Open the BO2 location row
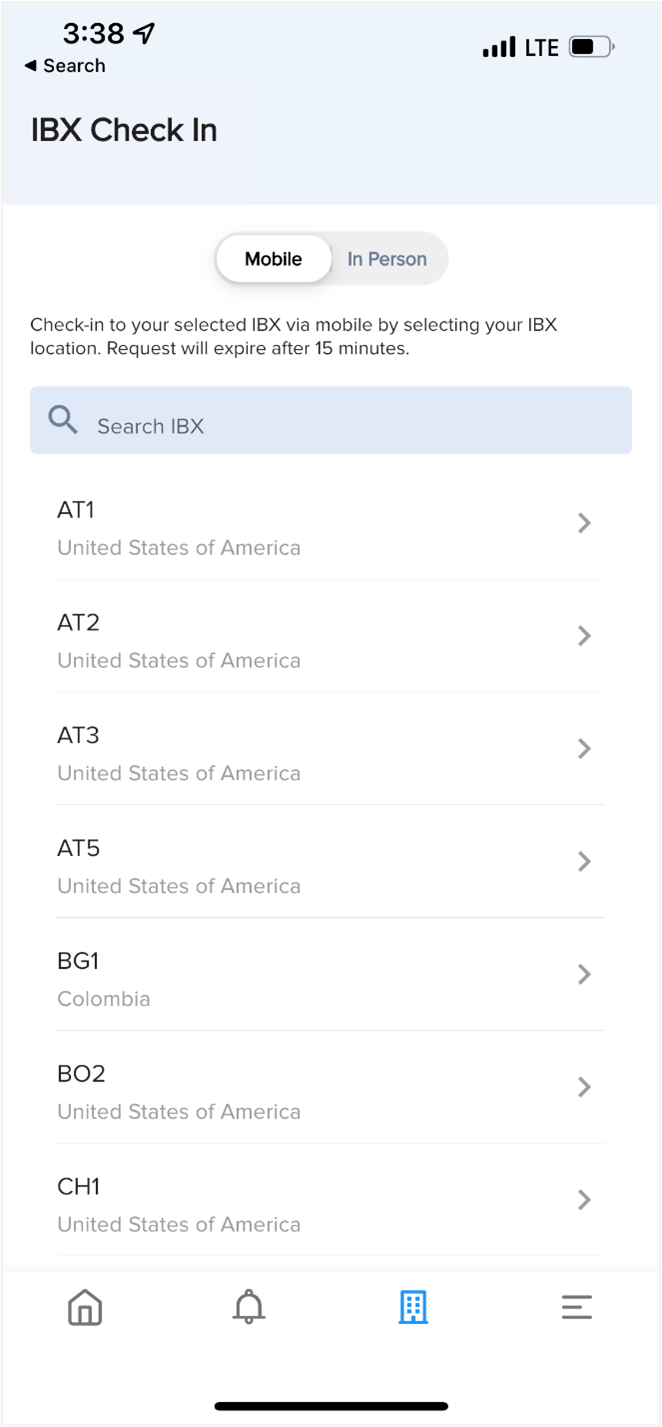Image resolution: width=662 pixels, height=1427 pixels. coord(331,1088)
